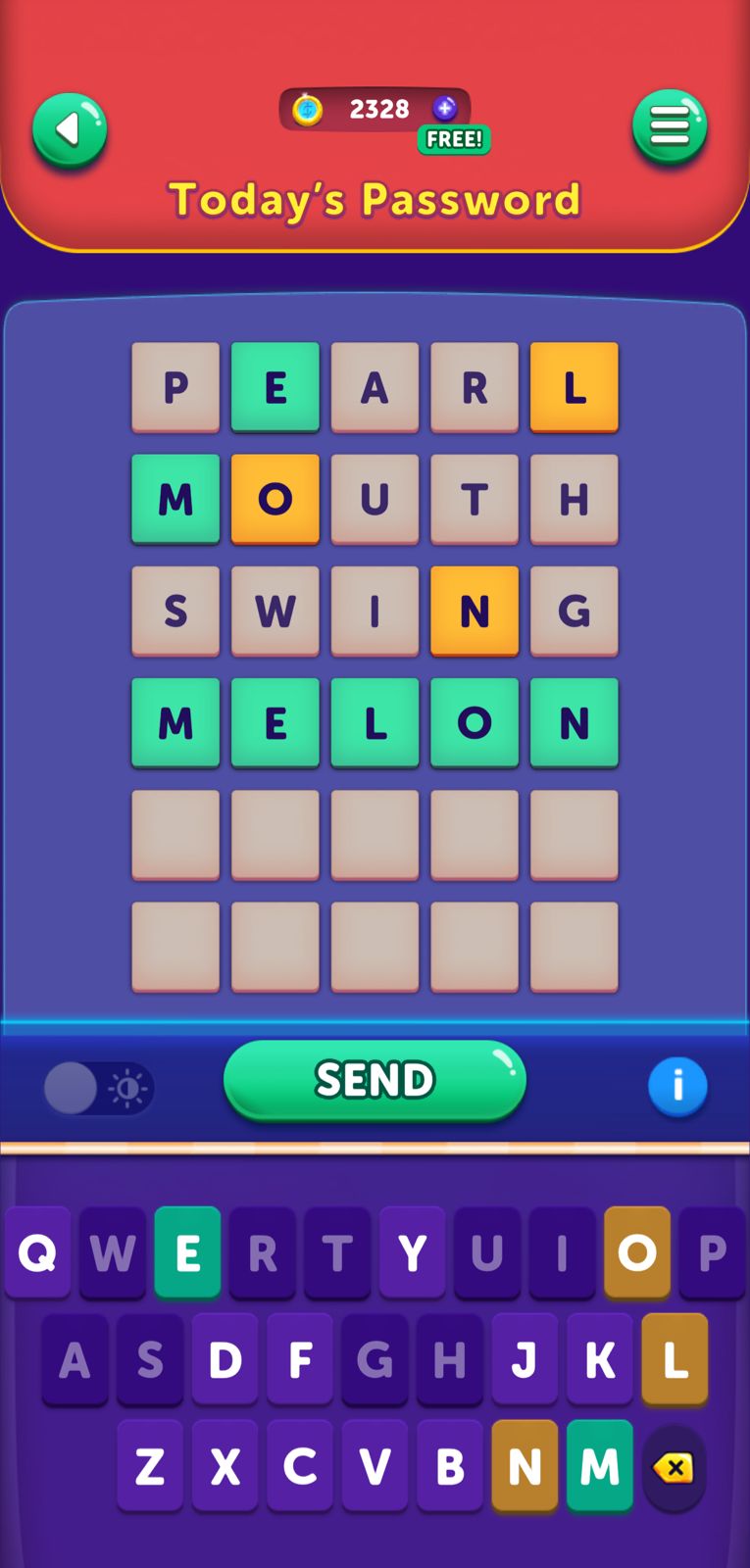Hit the orange O key
The height and width of the screenshot is (1568, 750).
click(x=636, y=1251)
